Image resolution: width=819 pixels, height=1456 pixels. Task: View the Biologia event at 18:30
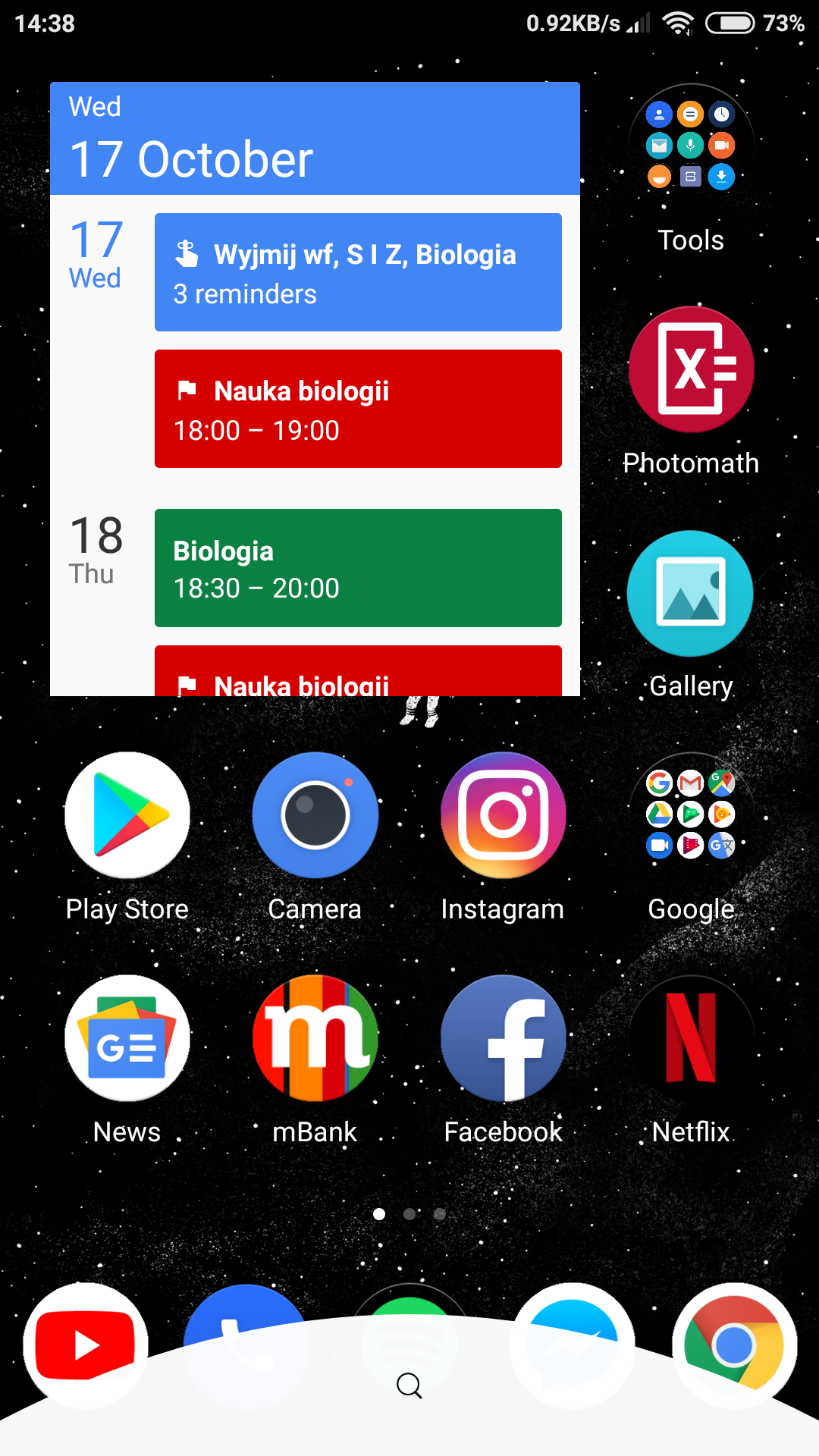[x=358, y=568]
